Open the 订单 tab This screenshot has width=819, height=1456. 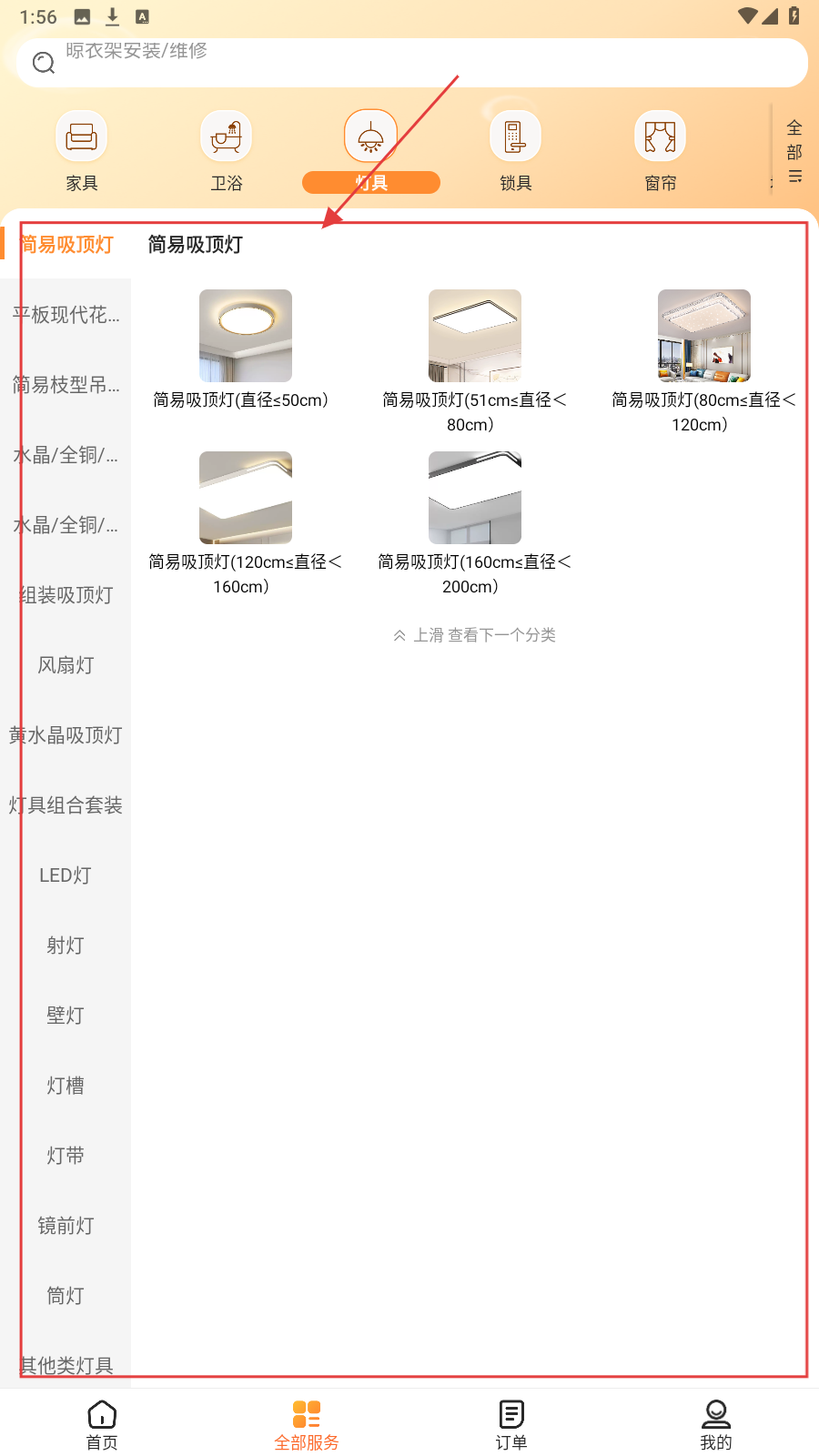[511, 1424]
